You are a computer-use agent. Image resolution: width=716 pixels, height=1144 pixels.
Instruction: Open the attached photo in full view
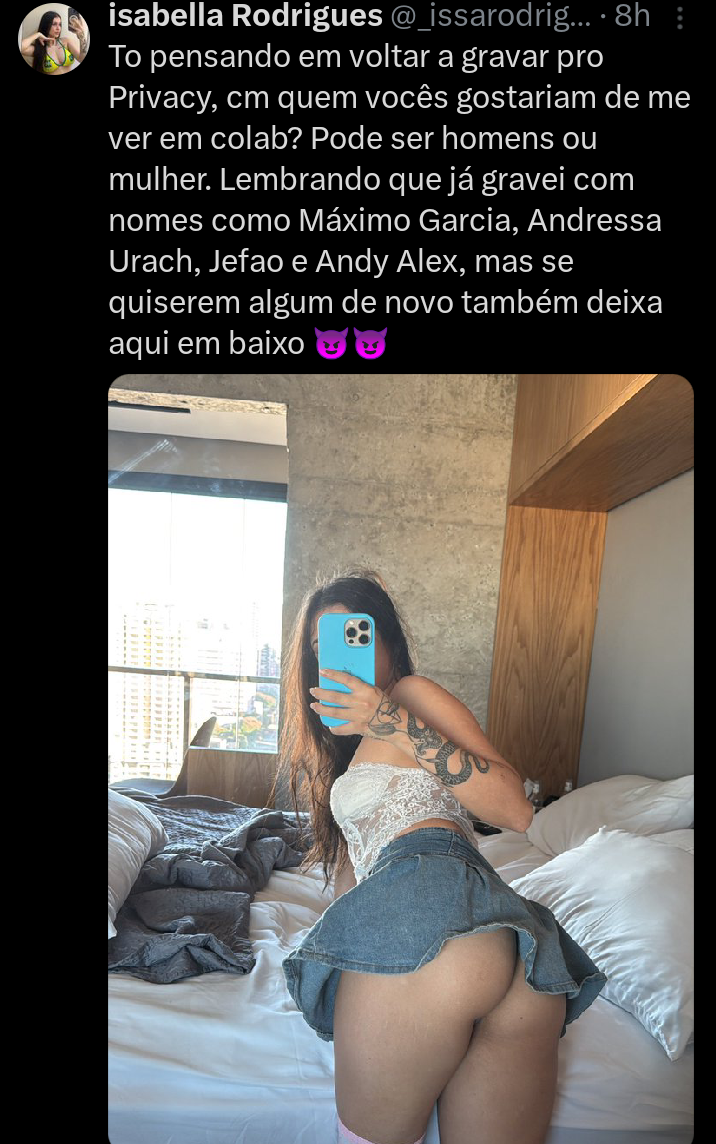coord(400,760)
